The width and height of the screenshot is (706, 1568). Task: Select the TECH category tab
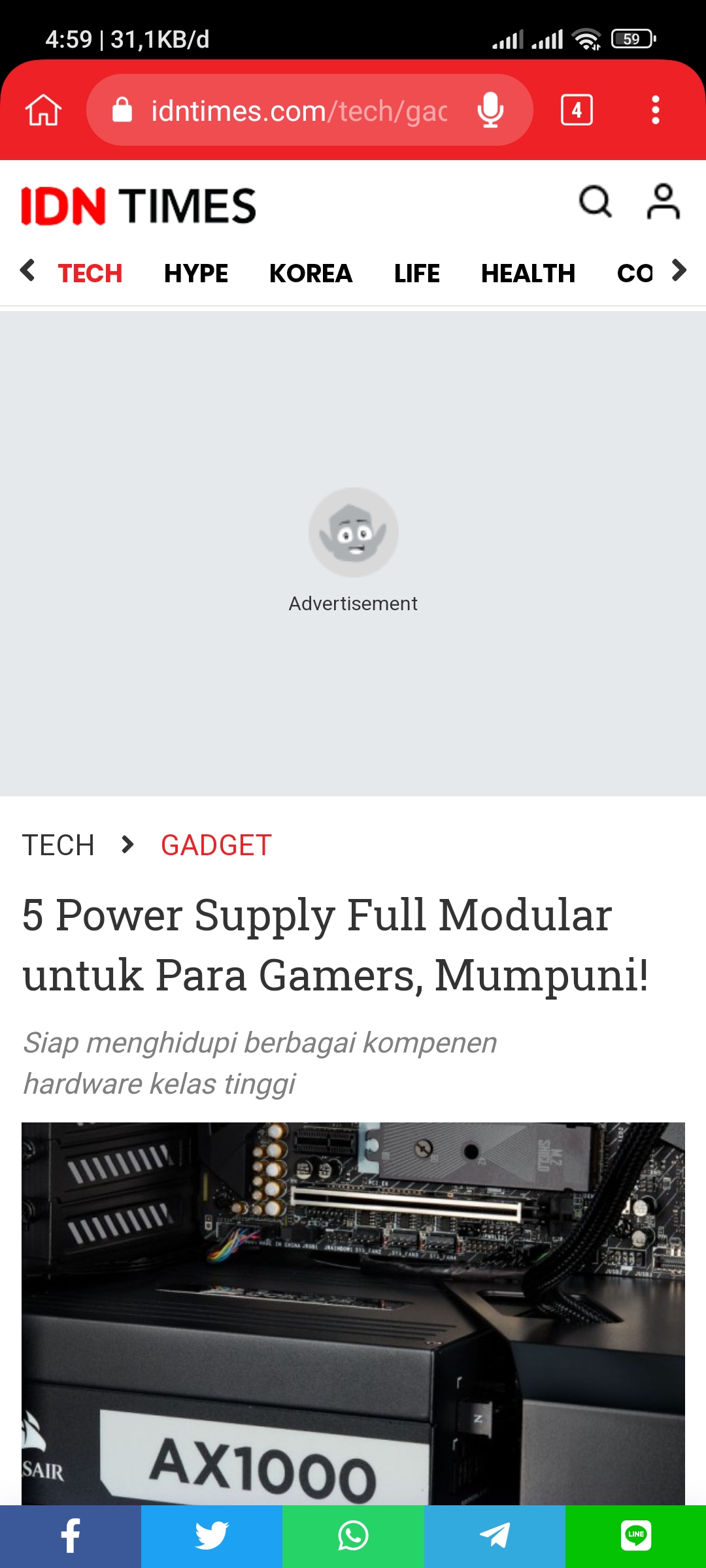(x=90, y=273)
